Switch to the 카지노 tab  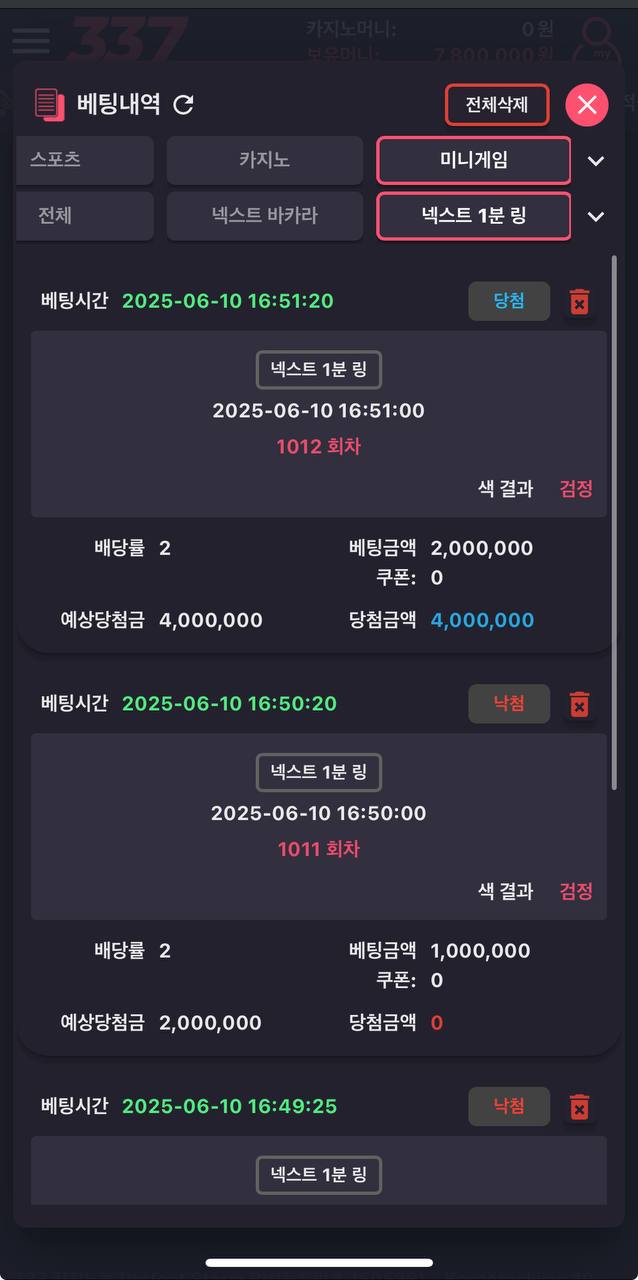[x=264, y=160]
